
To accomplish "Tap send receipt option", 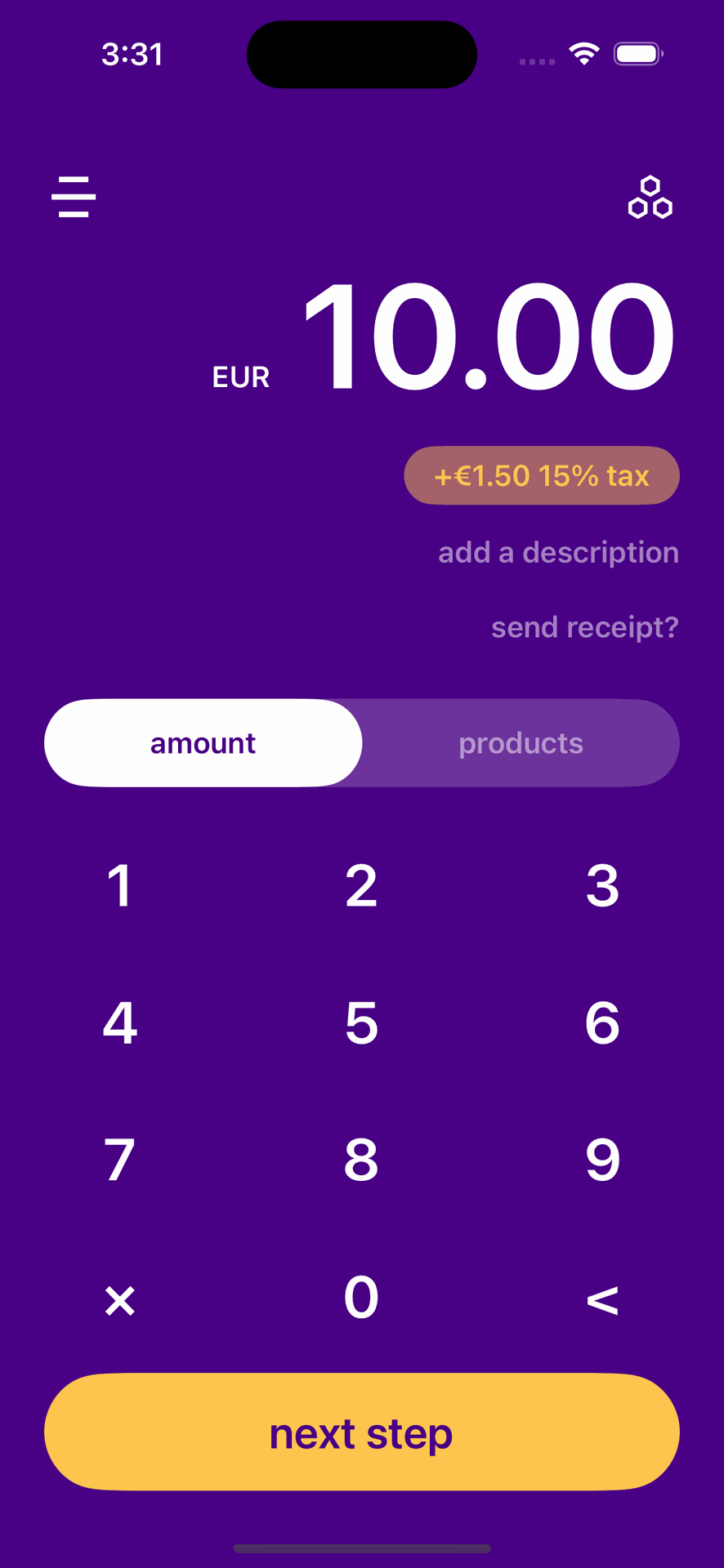I will pos(584,627).
